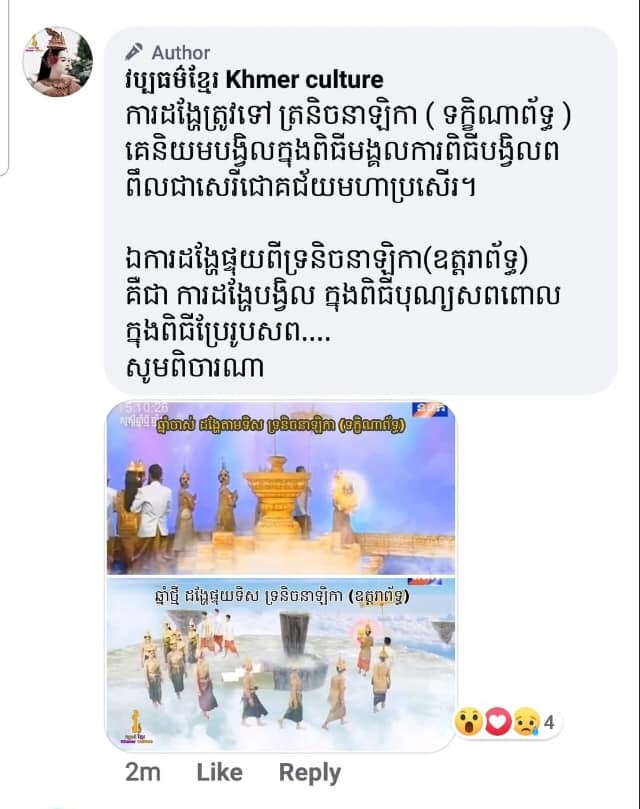
Task: Open the commenter's profile picture
Action: point(57,61)
